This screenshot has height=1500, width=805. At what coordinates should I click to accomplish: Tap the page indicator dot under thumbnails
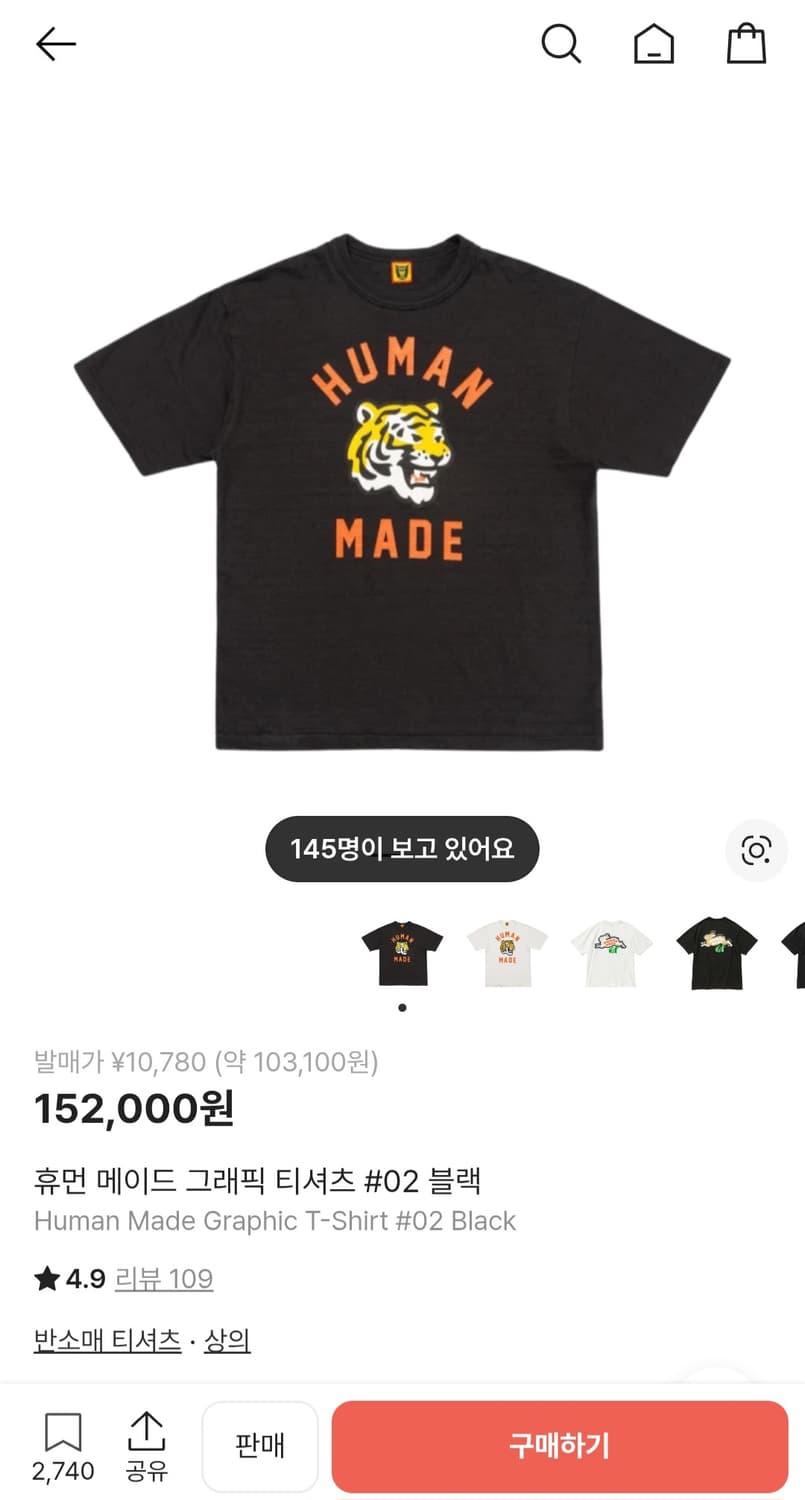[402, 1008]
